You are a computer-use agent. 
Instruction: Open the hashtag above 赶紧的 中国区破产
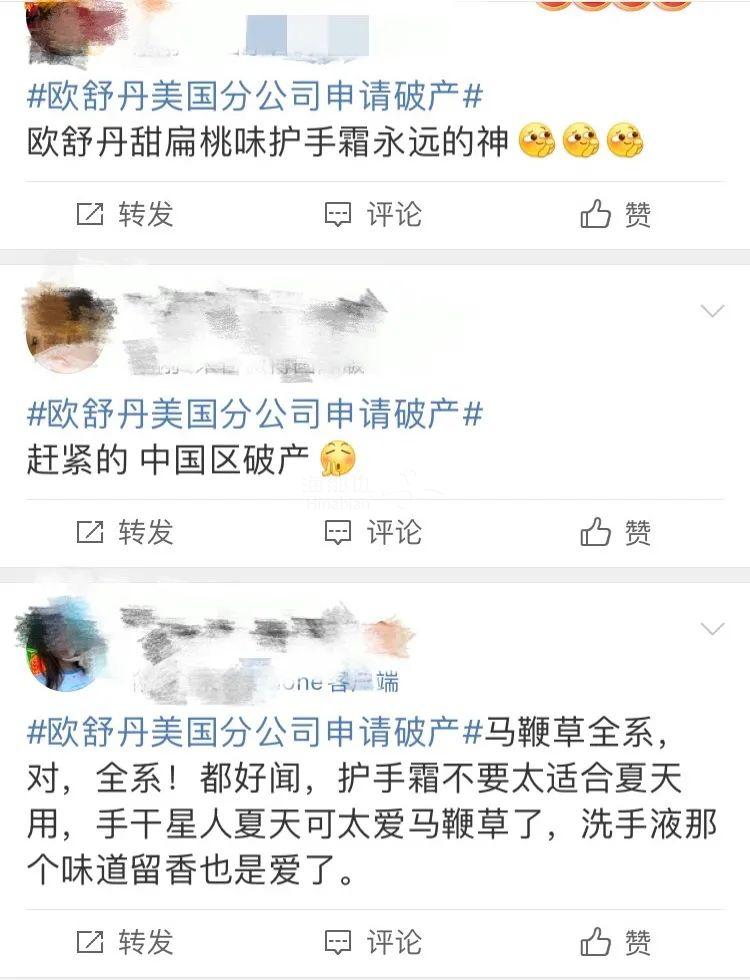[255, 413]
